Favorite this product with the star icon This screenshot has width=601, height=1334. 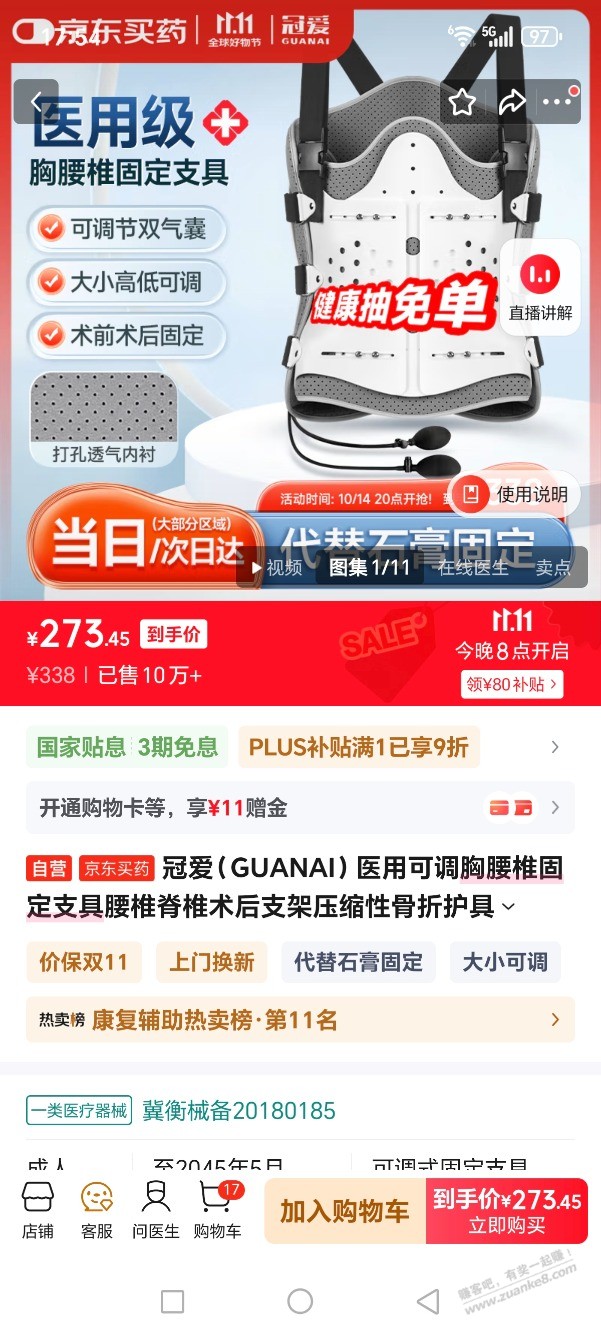[462, 102]
